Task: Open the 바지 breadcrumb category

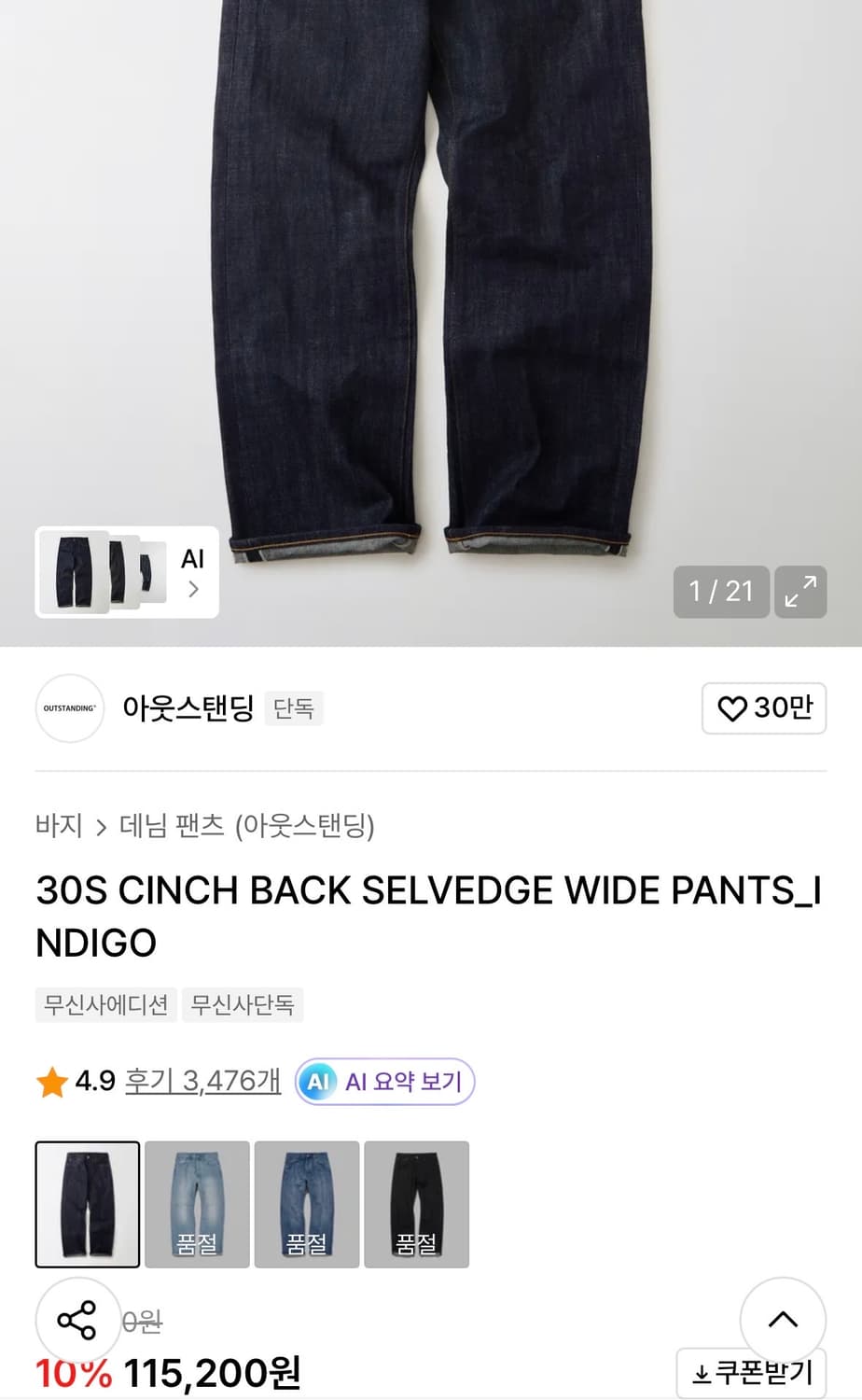Action: (x=58, y=827)
